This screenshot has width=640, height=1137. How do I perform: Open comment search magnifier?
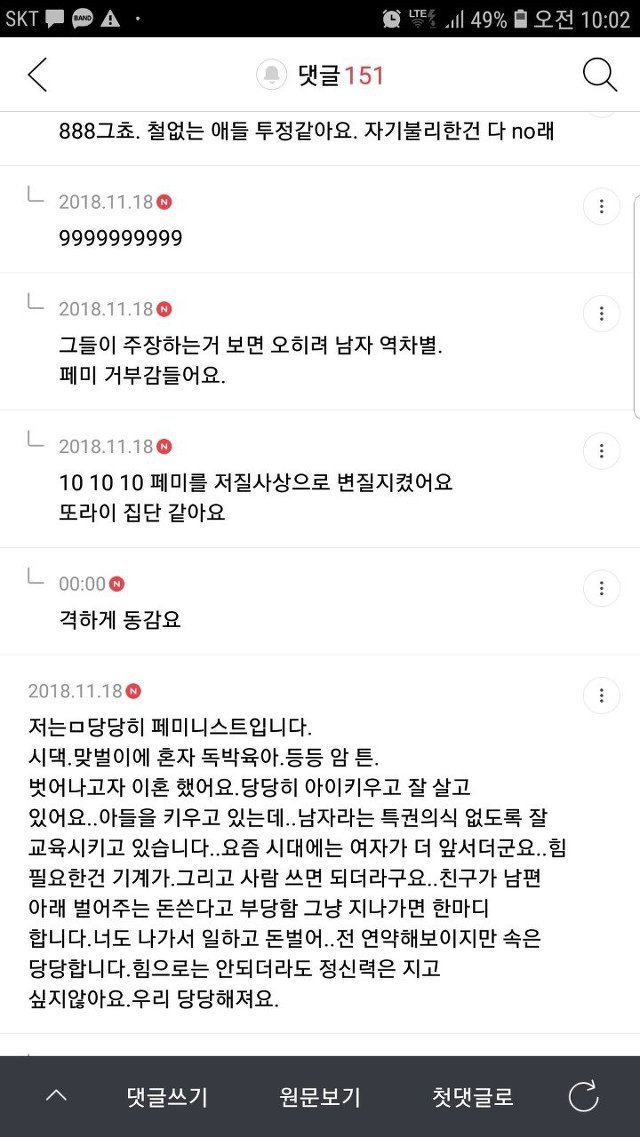pyautogui.click(x=600, y=74)
